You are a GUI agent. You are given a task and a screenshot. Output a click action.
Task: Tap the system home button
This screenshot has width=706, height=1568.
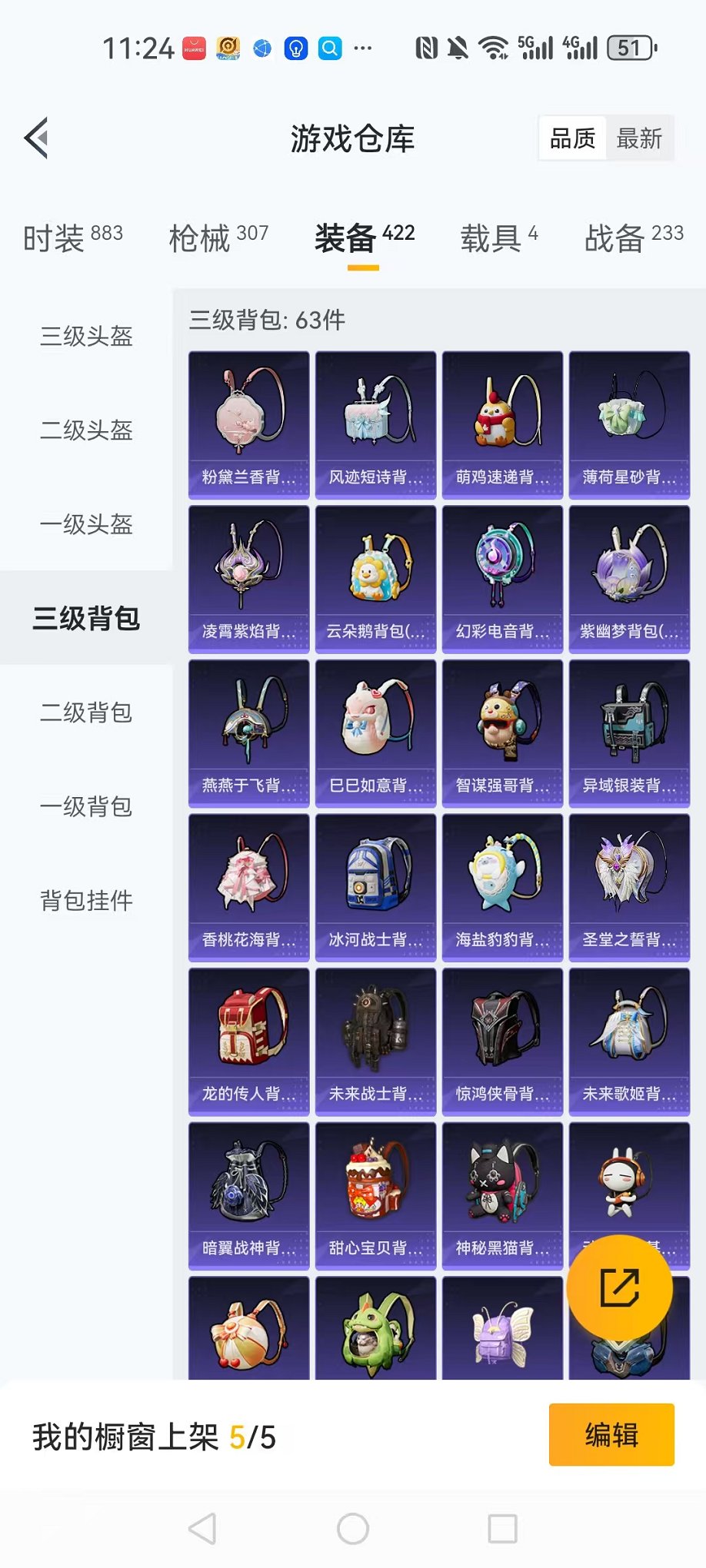(x=353, y=1529)
